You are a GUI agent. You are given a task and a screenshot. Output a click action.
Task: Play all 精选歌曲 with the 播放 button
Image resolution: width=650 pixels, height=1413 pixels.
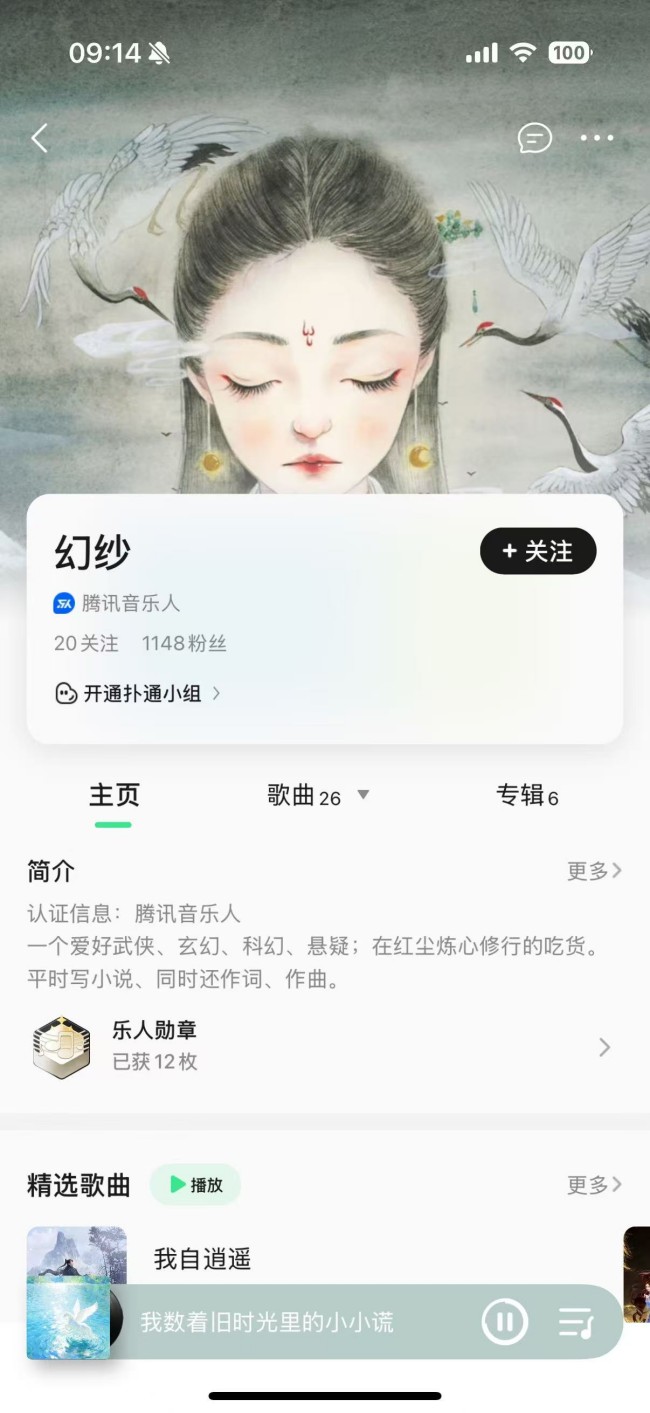[x=196, y=1185]
